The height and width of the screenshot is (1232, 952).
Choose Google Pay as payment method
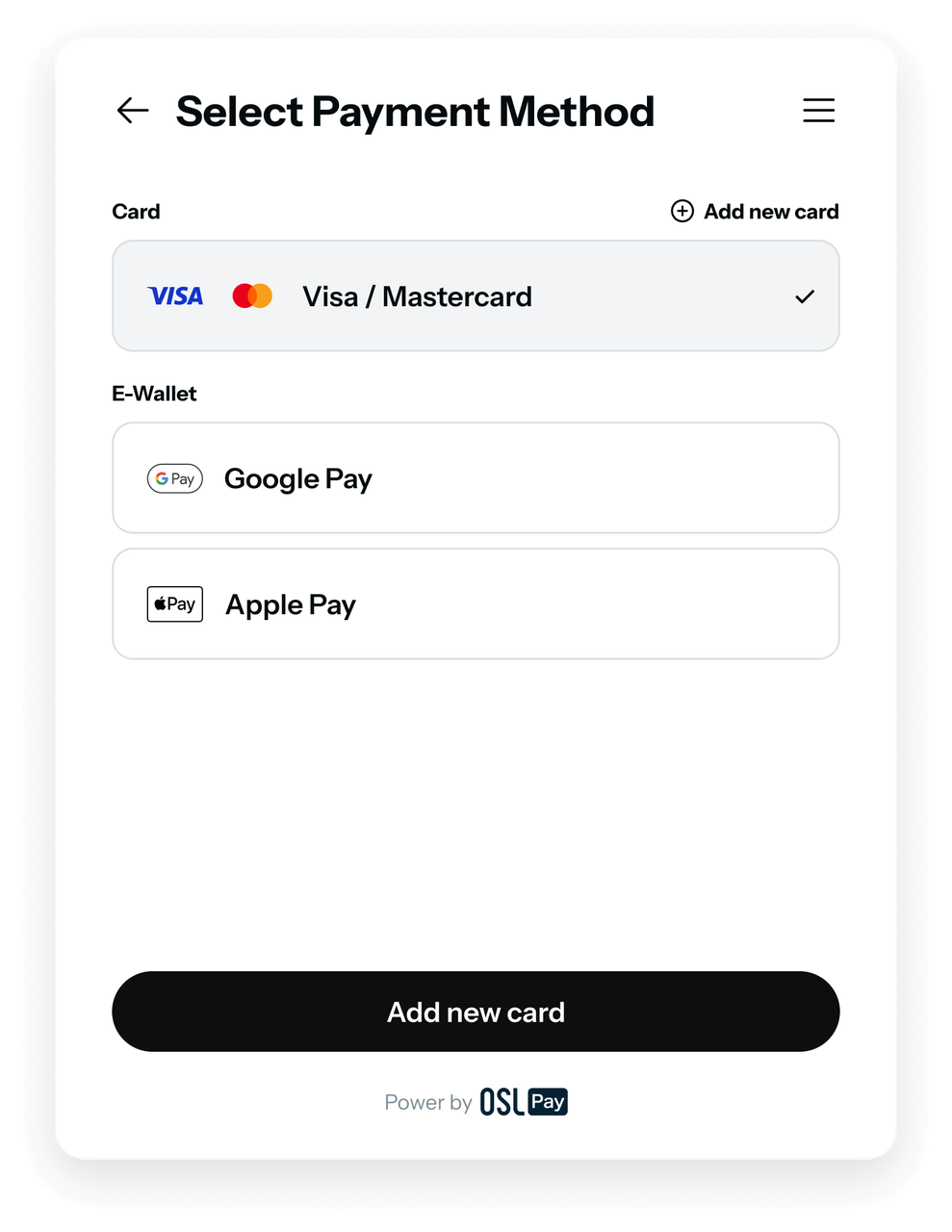point(476,478)
